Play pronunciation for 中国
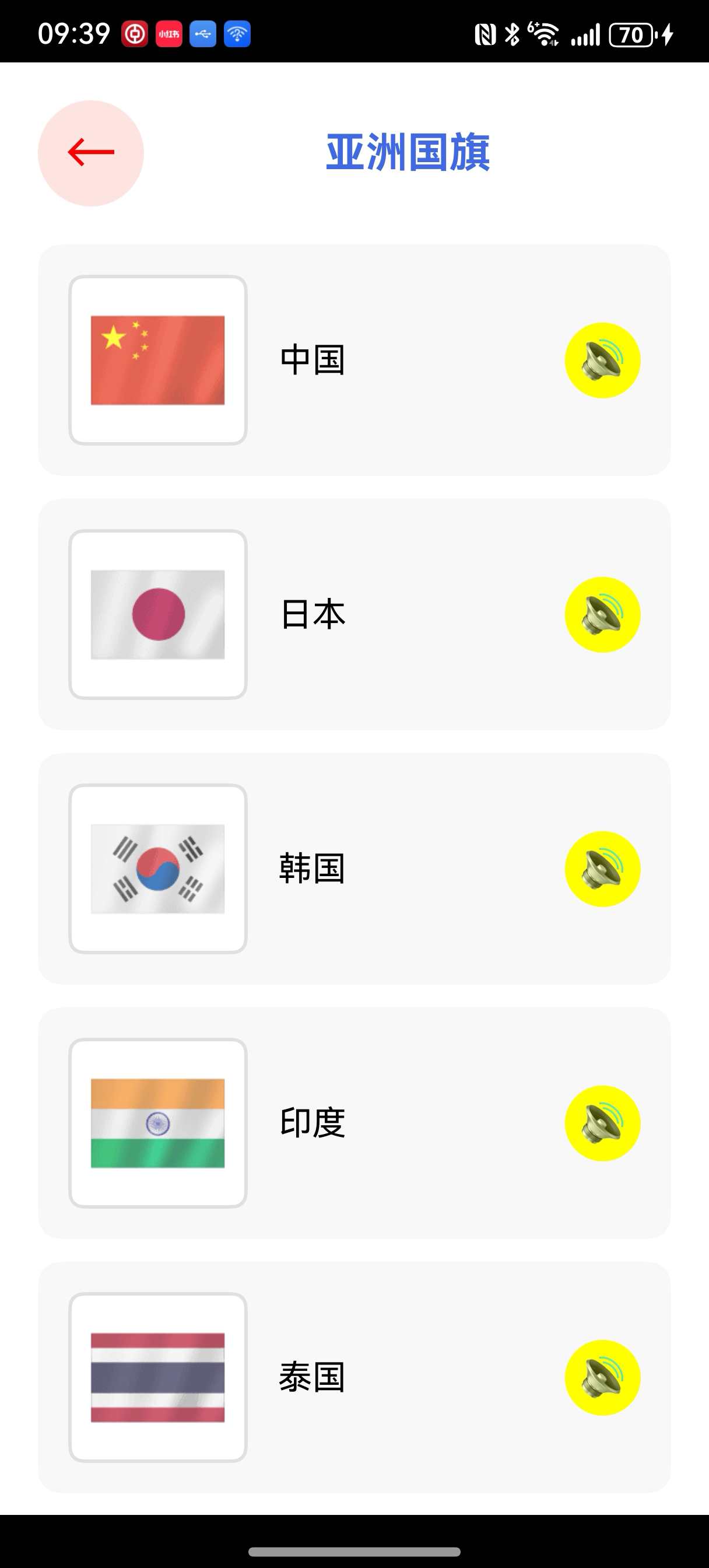 pos(602,360)
